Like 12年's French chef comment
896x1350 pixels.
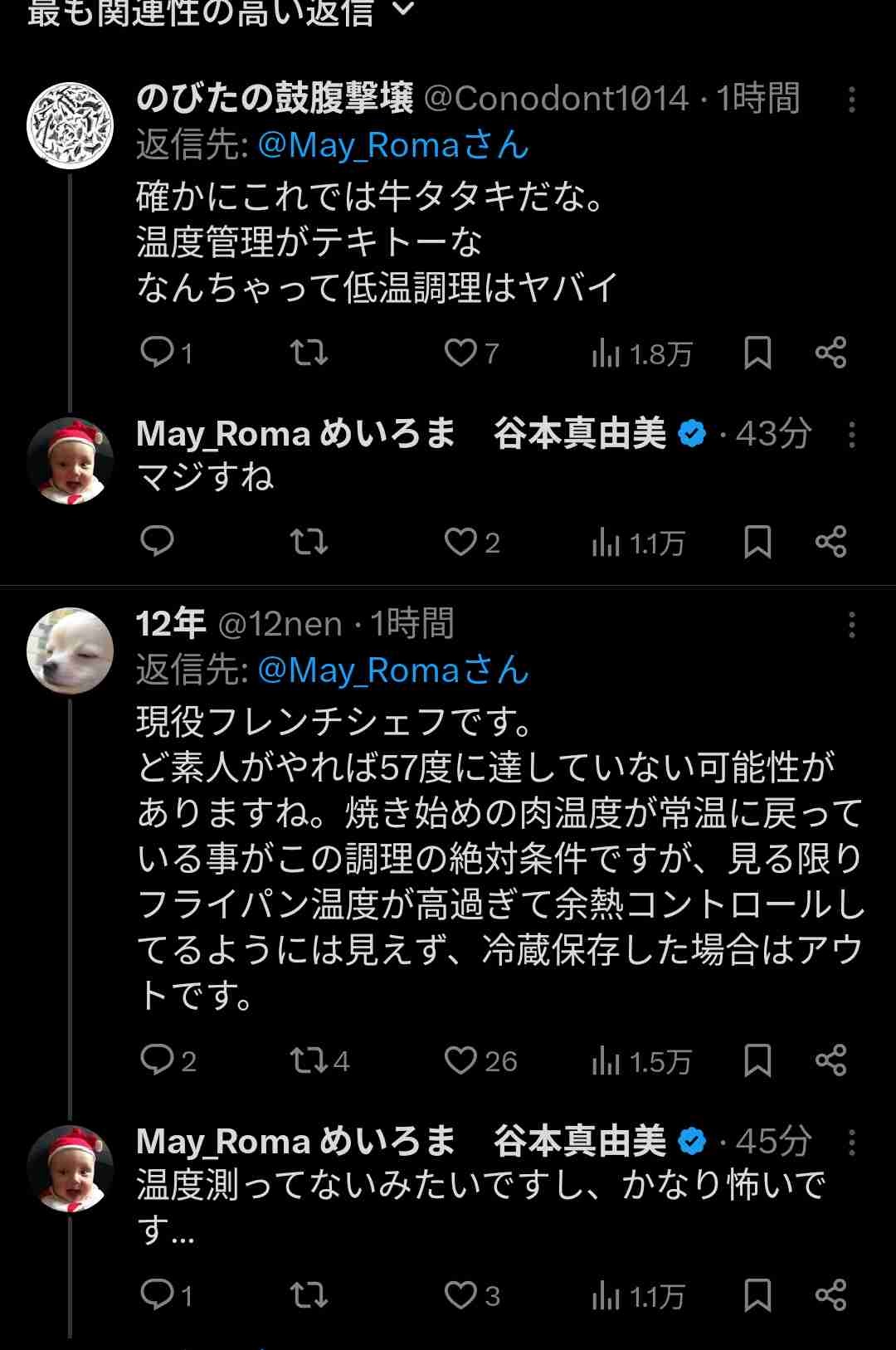(x=460, y=1060)
